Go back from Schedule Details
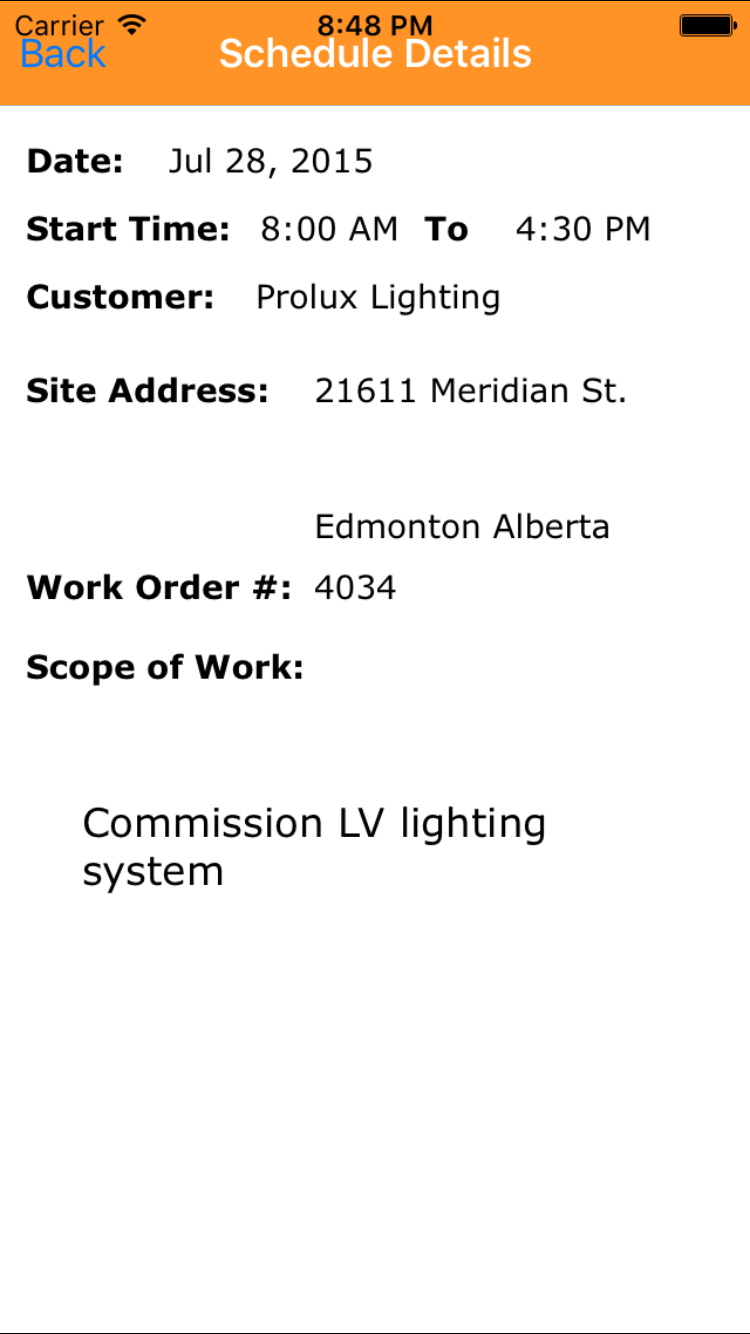 point(62,55)
